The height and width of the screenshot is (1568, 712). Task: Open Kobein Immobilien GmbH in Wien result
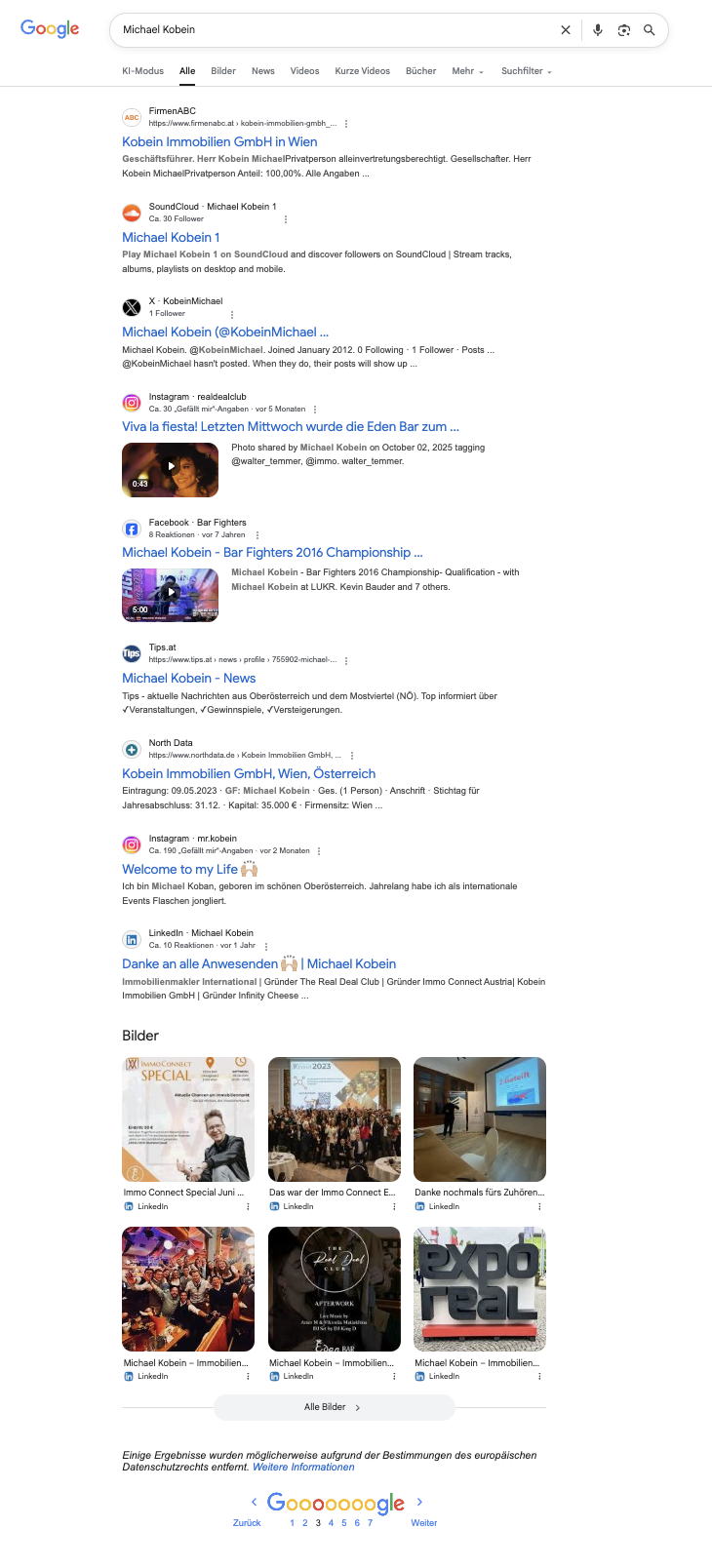[x=219, y=141]
